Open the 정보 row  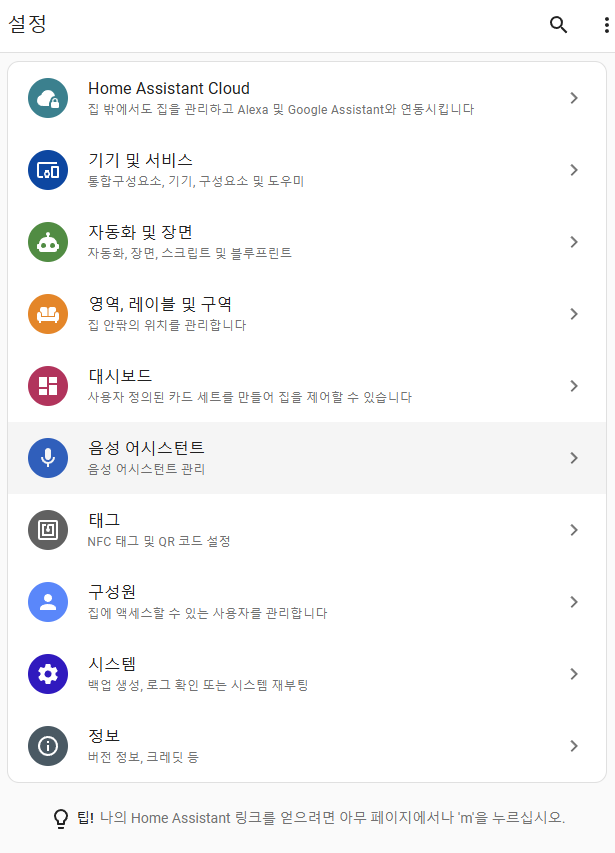[307, 746]
